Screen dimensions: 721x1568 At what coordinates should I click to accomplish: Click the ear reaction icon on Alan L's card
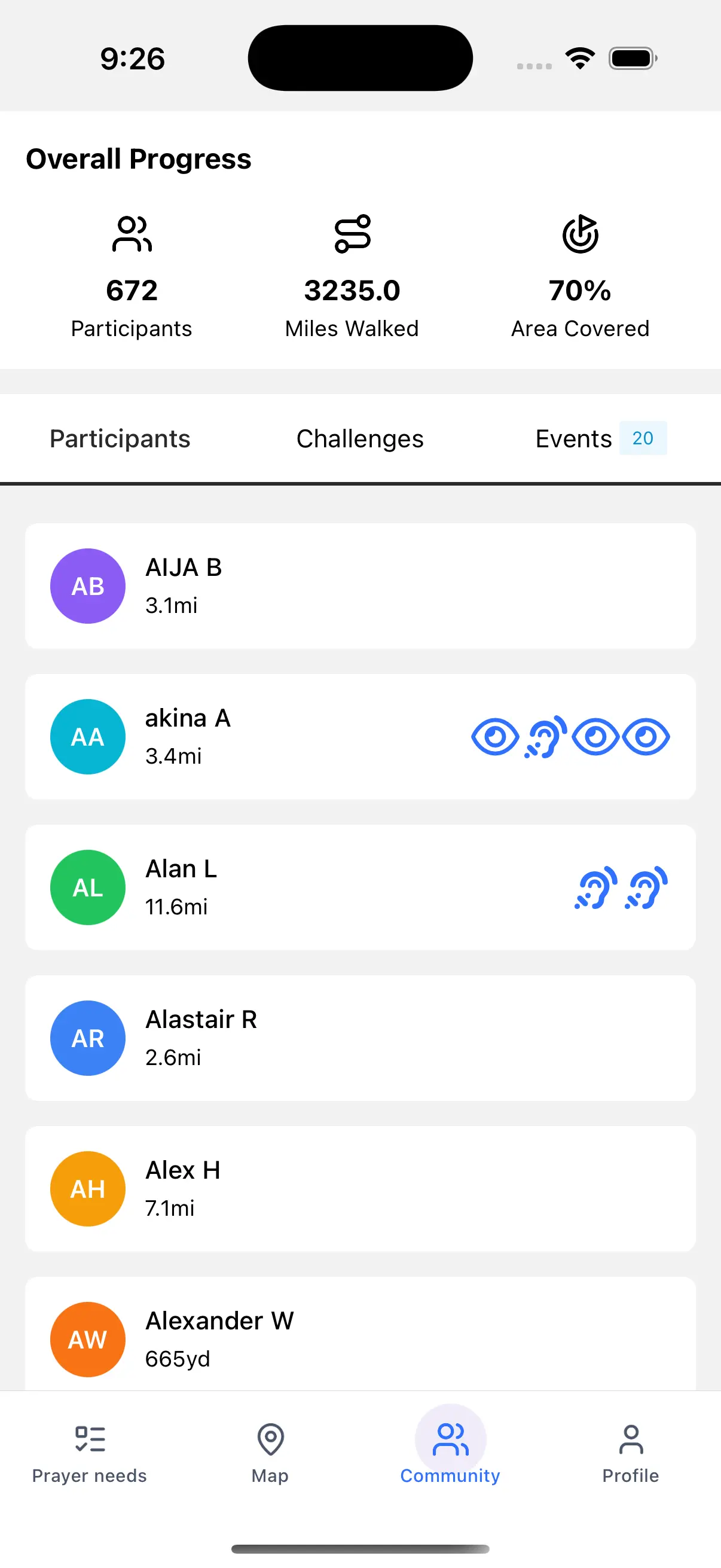tap(596, 887)
